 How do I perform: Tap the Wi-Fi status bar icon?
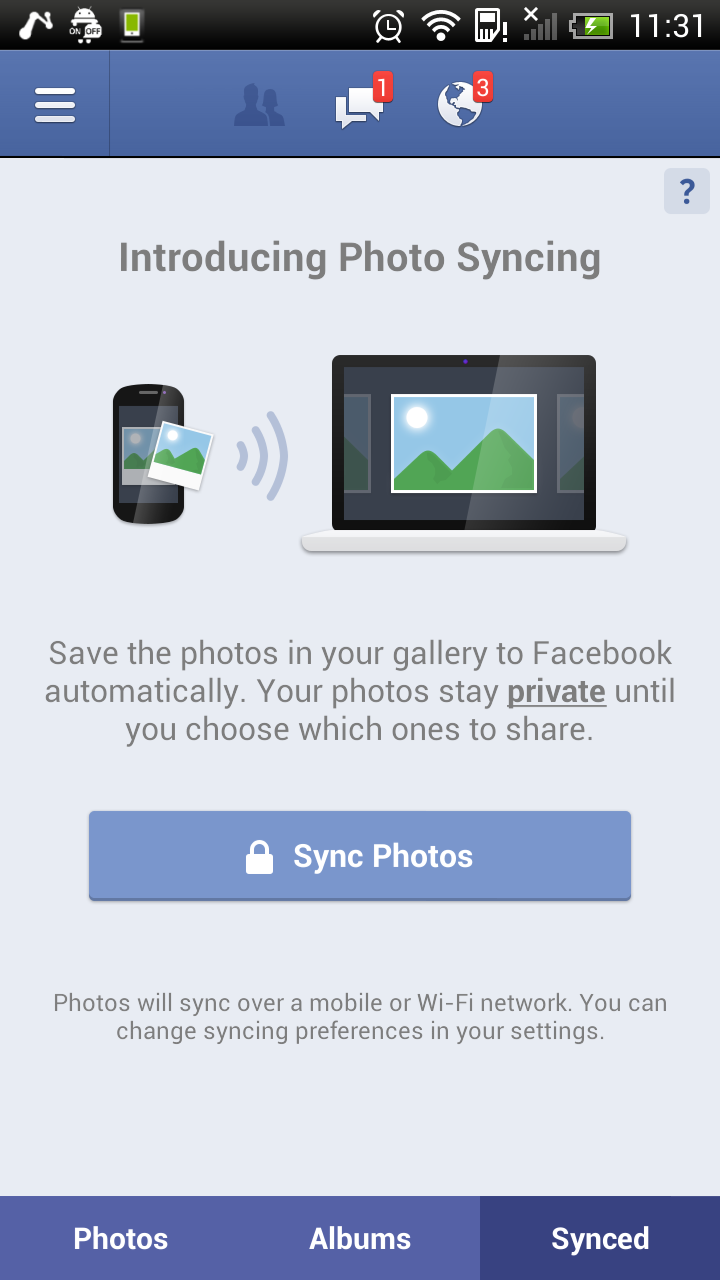pyautogui.click(x=442, y=25)
